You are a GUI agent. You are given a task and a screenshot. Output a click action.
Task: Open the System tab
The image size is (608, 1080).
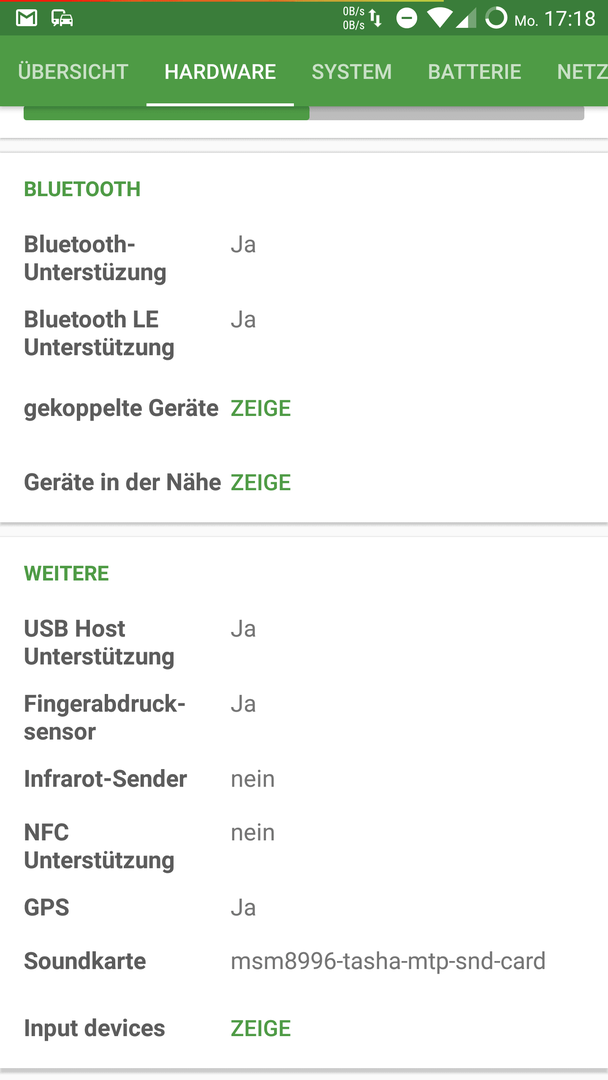(x=352, y=72)
